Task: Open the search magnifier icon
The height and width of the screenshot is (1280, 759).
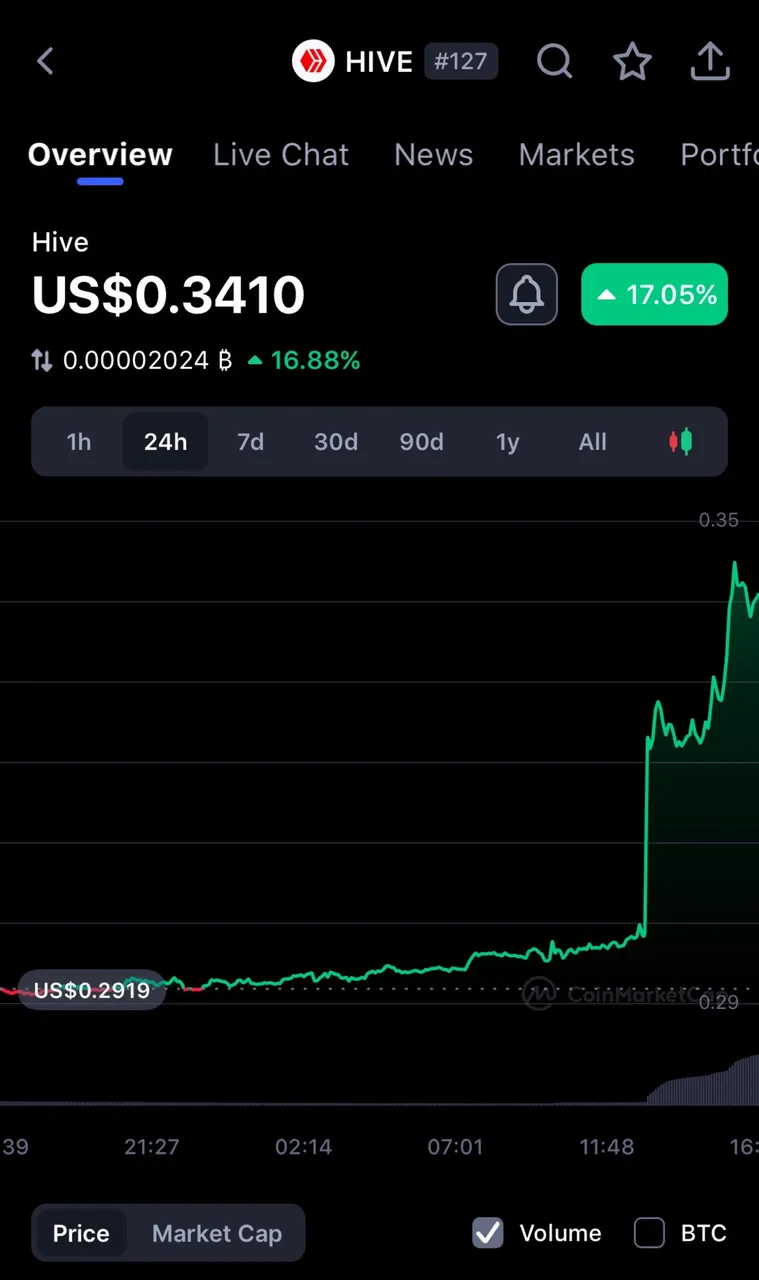Action: tap(554, 61)
